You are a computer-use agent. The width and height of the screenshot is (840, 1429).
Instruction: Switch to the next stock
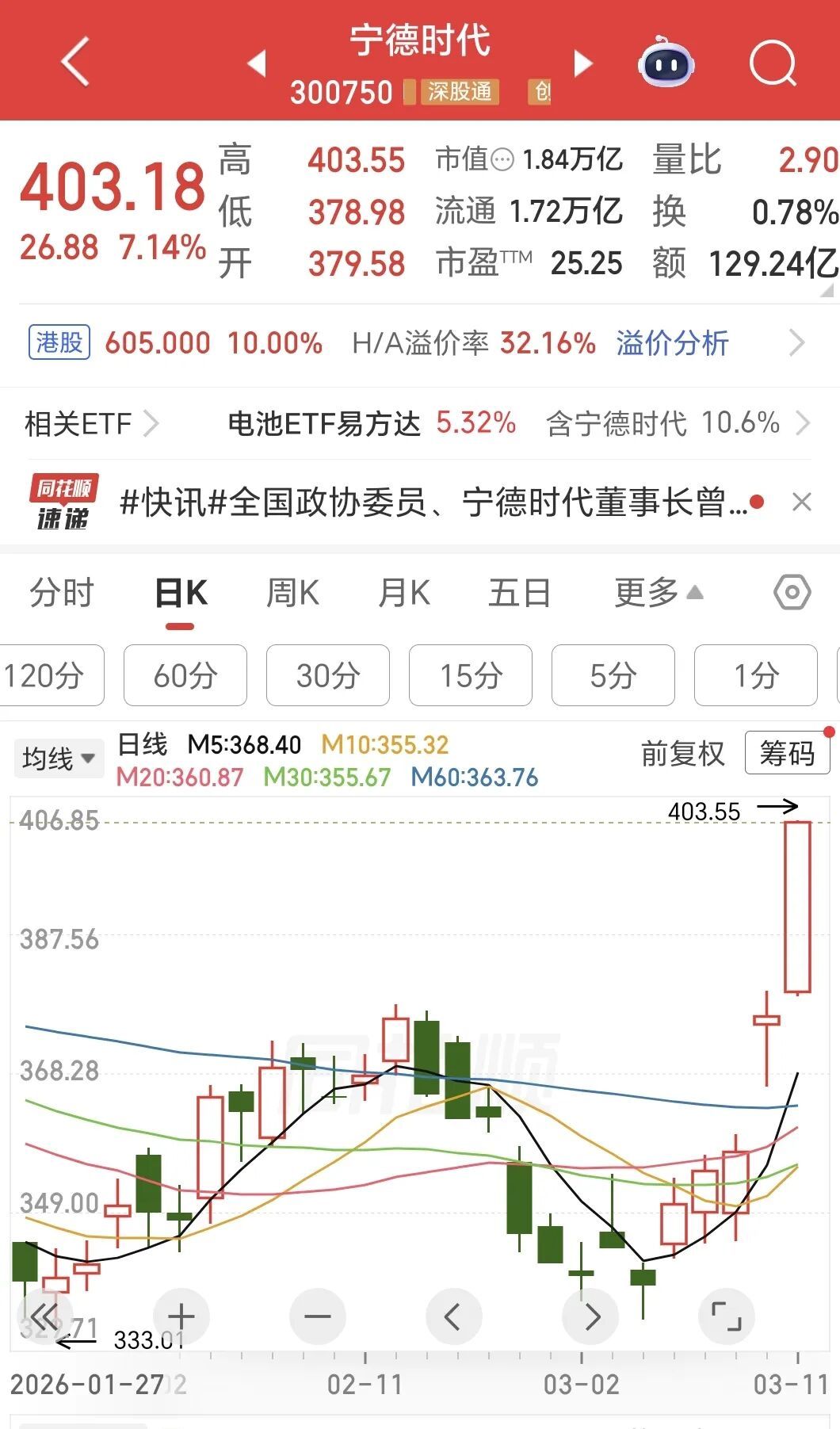click(582, 63)
